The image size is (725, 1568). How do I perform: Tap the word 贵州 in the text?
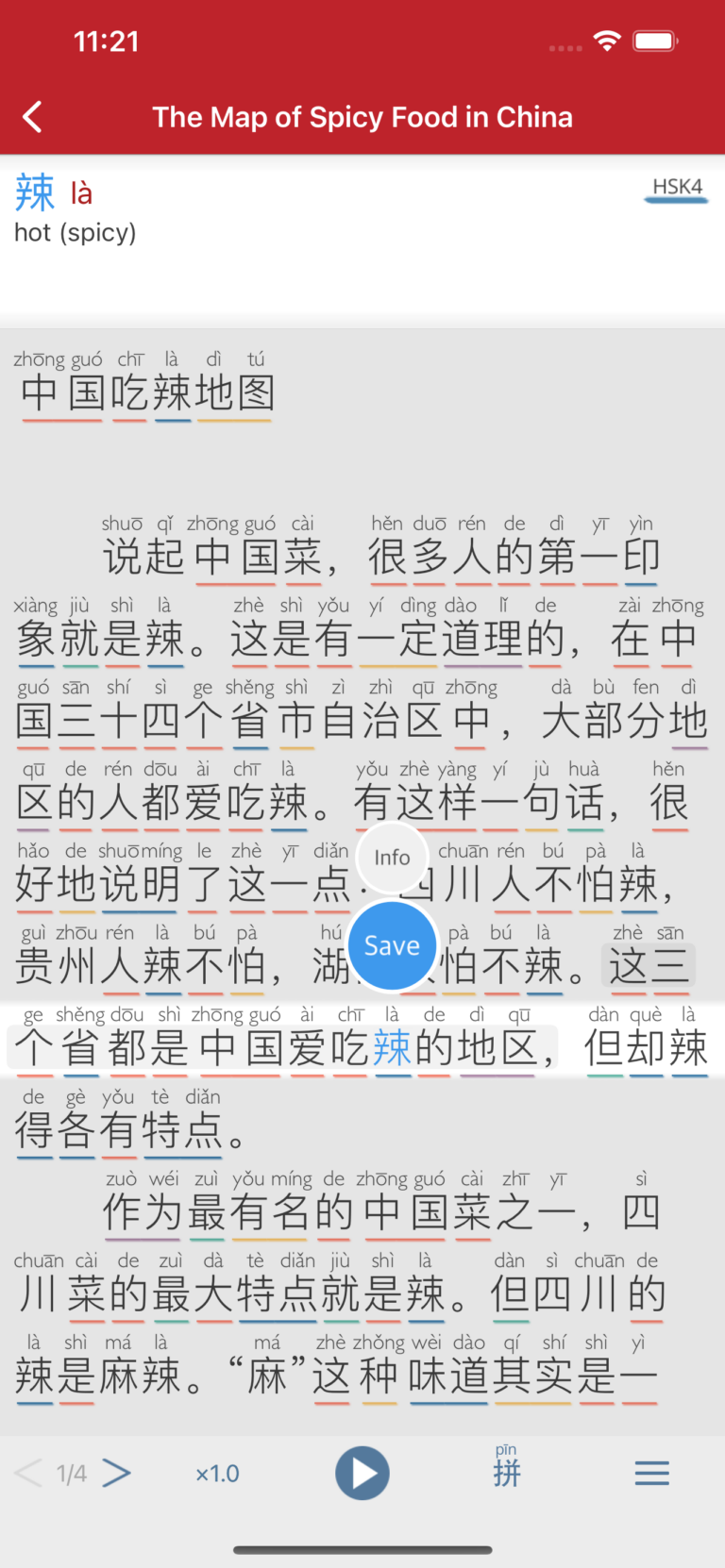[57, 966]
